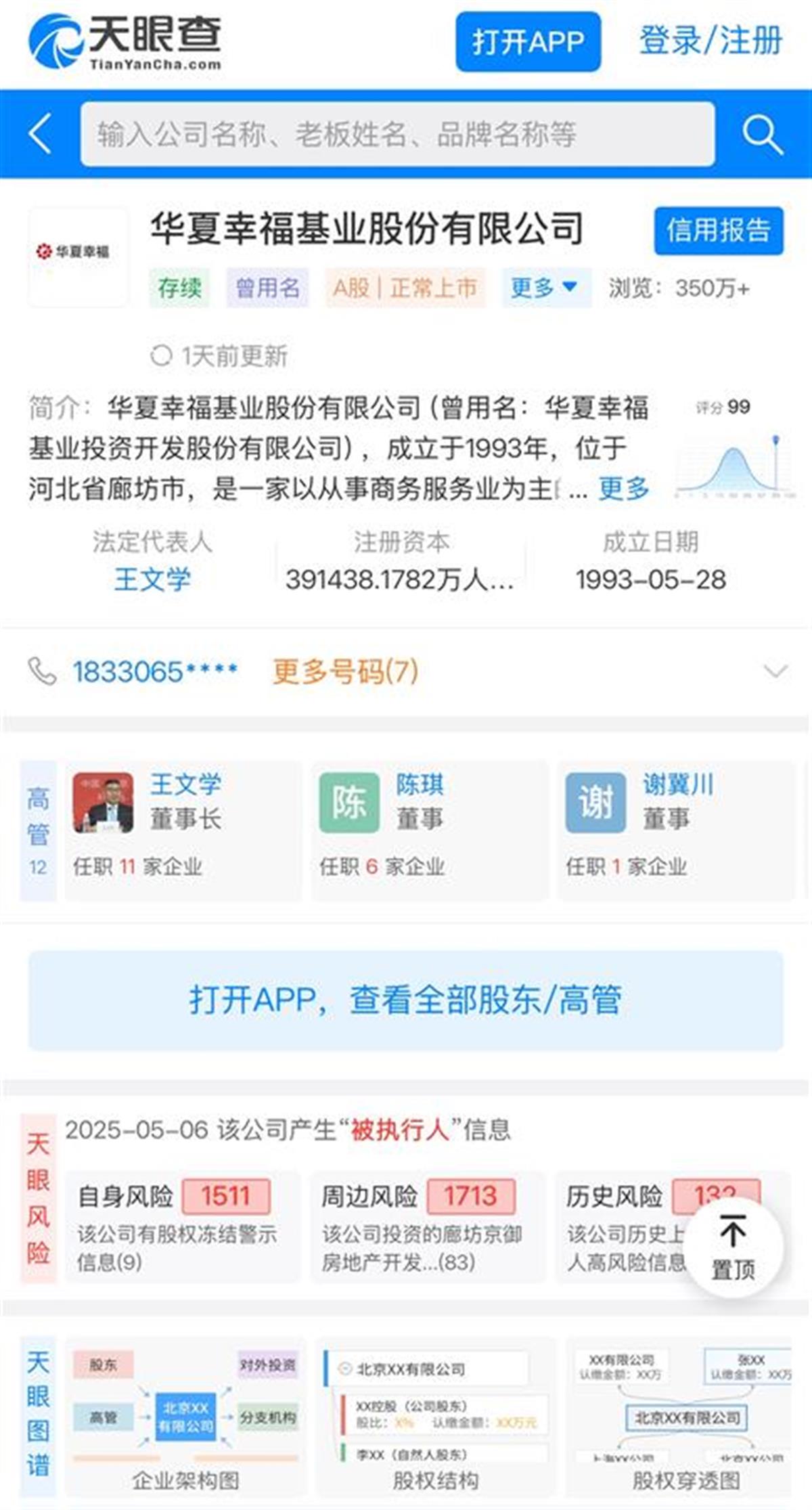The width and height of the screenshot is (812, 1510).
Task: Tap the magnifier search icon
Action: [x=762, y=134]
